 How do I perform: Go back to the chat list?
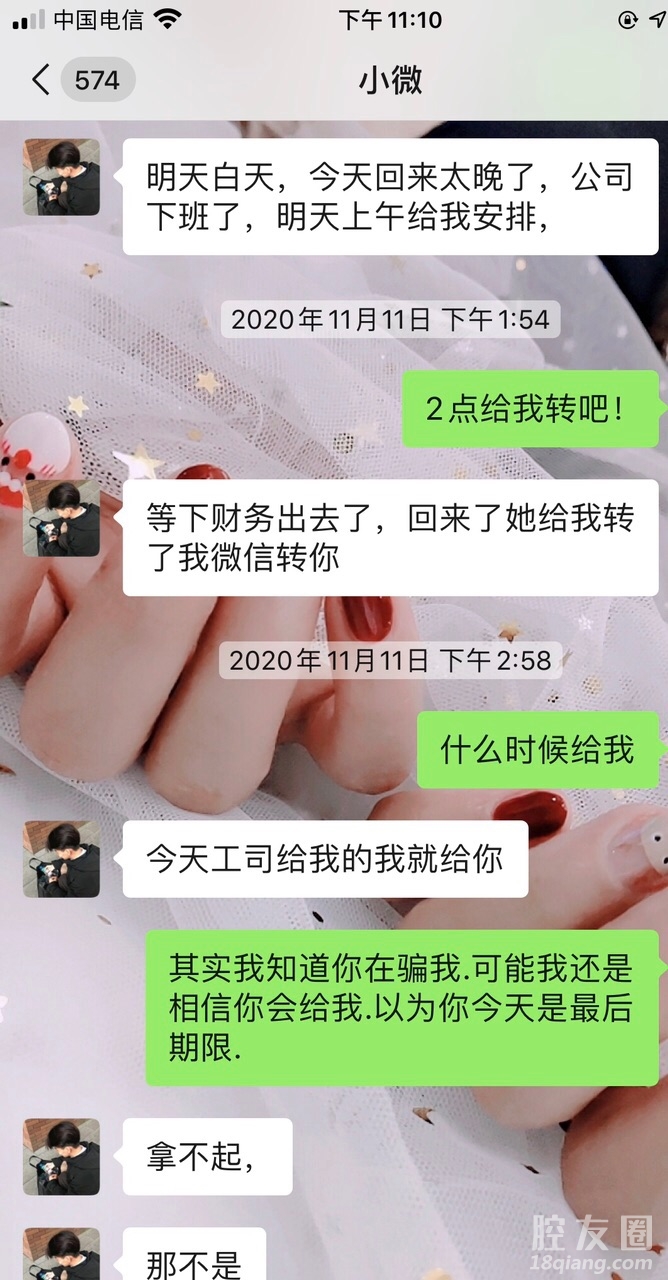click(x=42, y=80)
